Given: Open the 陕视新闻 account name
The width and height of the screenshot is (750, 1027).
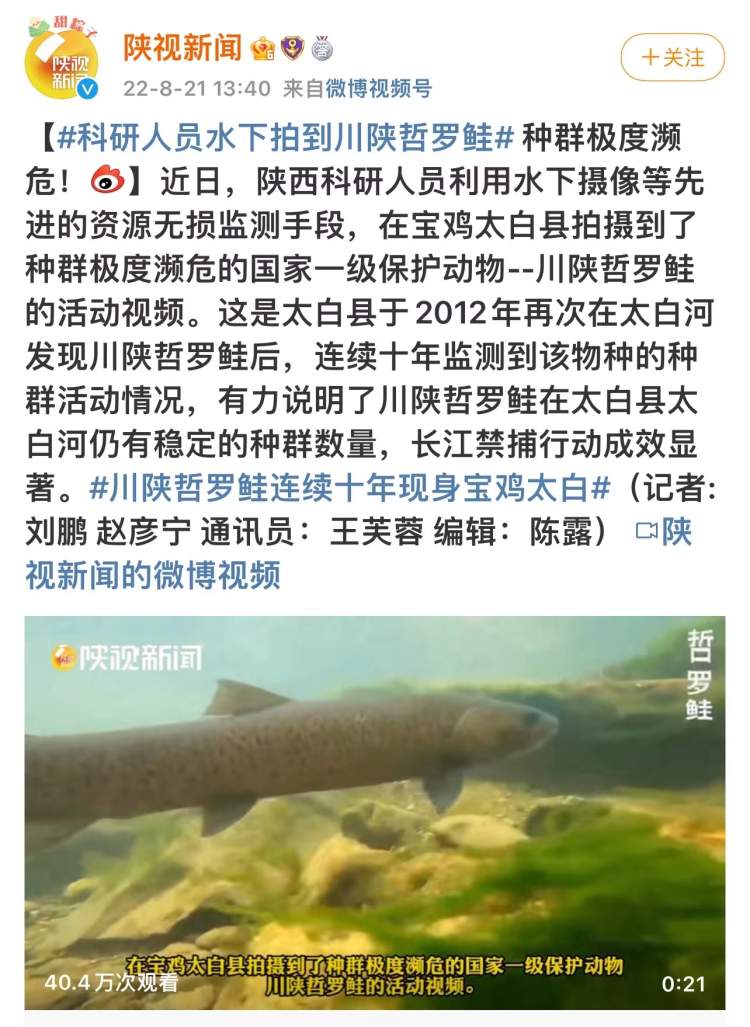Looking at the screenshot, I should (x=183, y=46).
